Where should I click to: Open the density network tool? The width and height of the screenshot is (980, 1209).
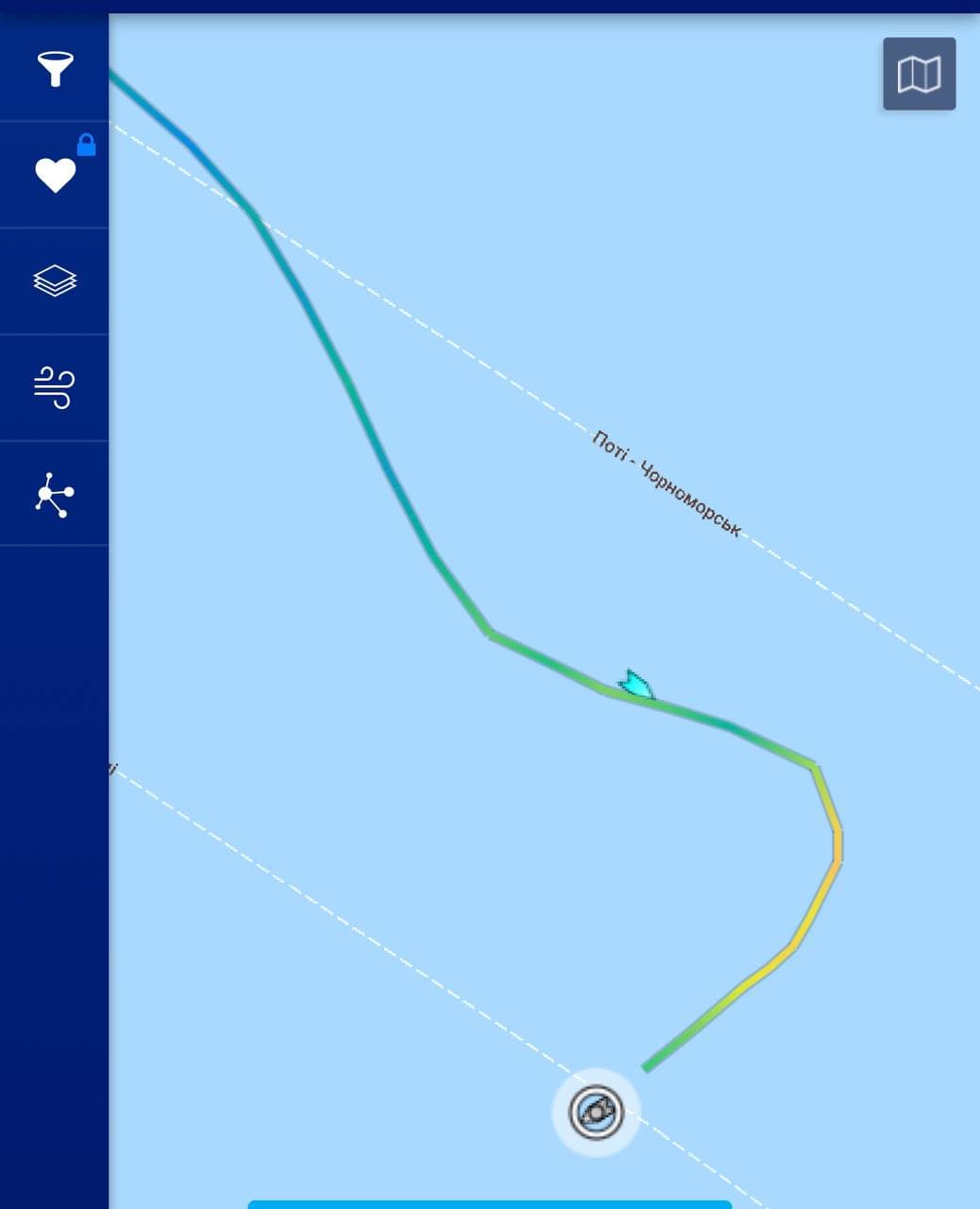[x=55, y=495]
